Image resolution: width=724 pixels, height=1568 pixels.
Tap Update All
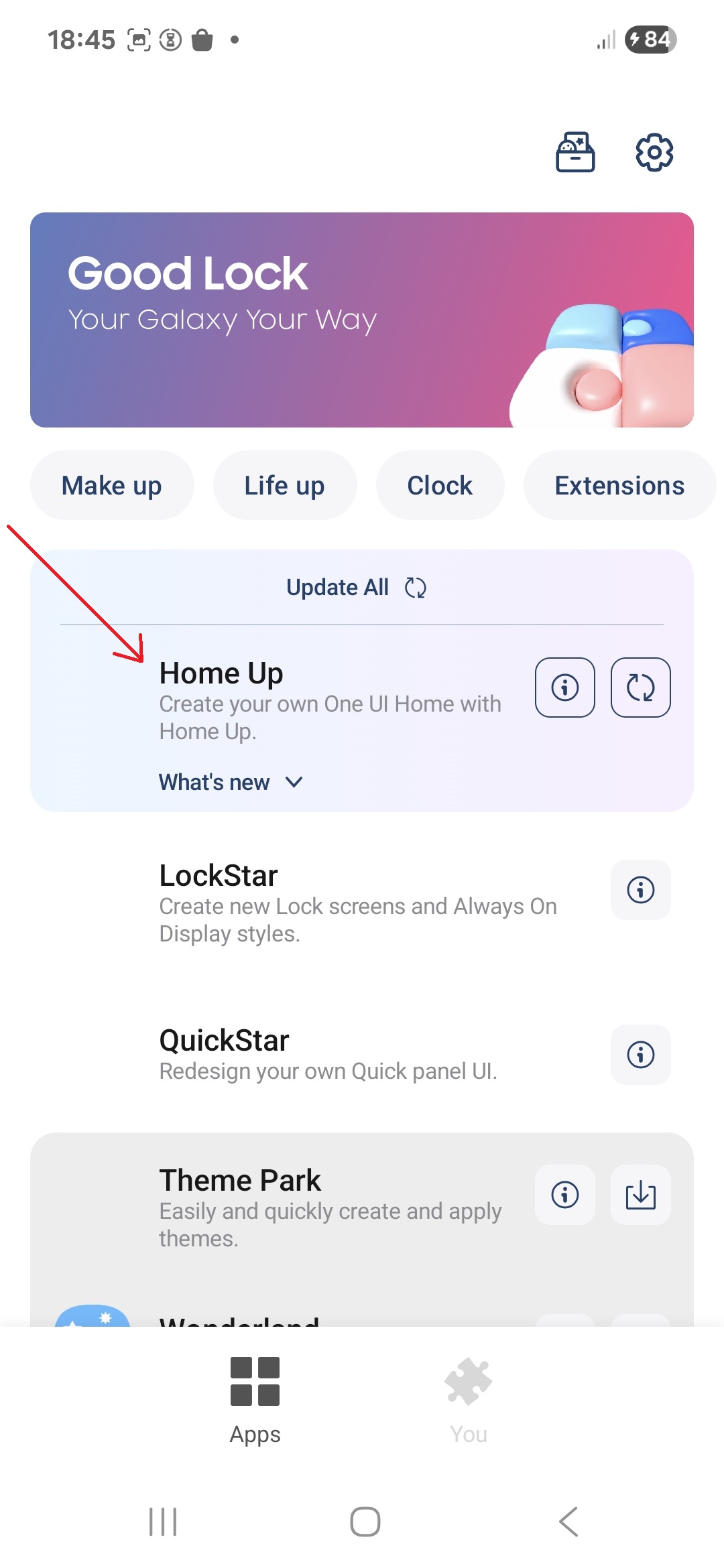pos(356,588)
